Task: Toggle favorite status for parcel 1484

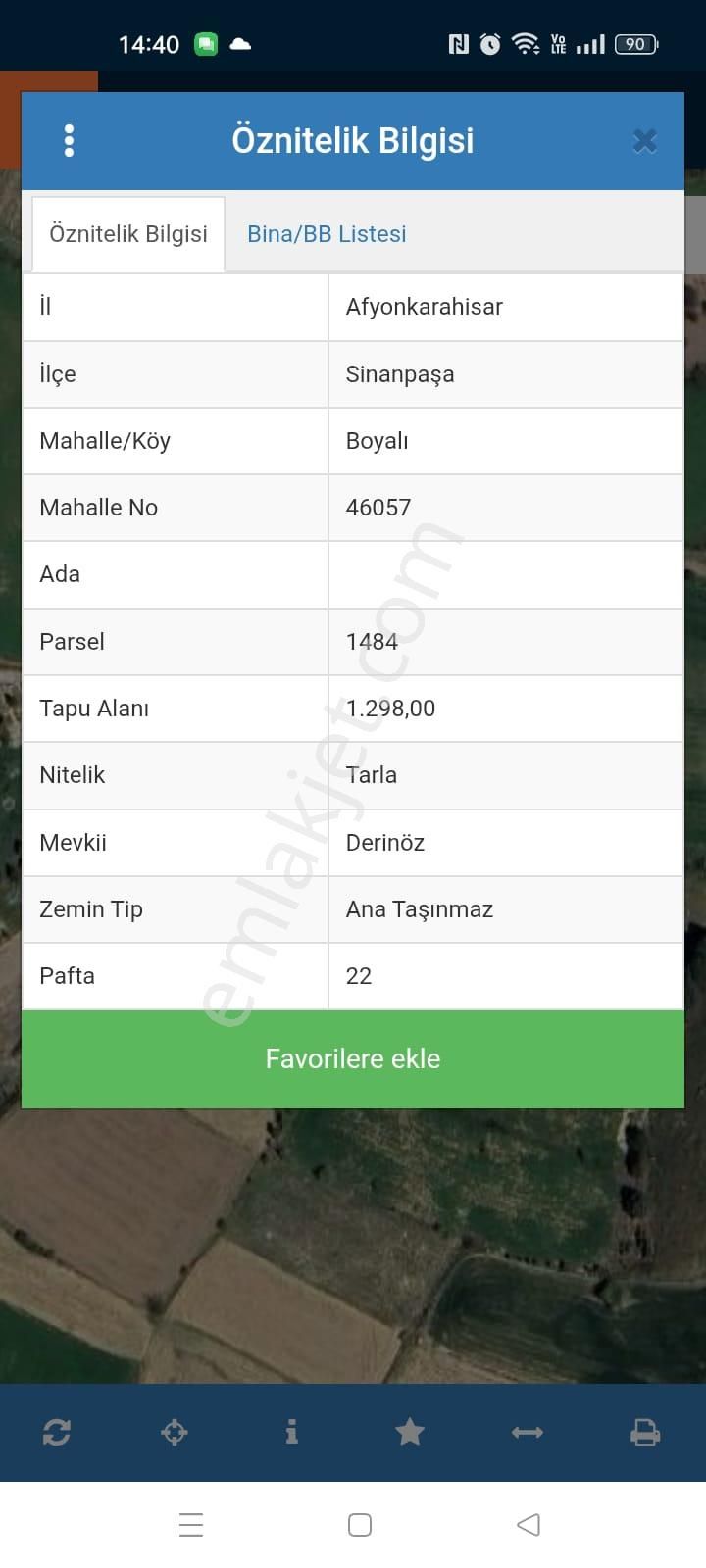Action: (352, 1058)
